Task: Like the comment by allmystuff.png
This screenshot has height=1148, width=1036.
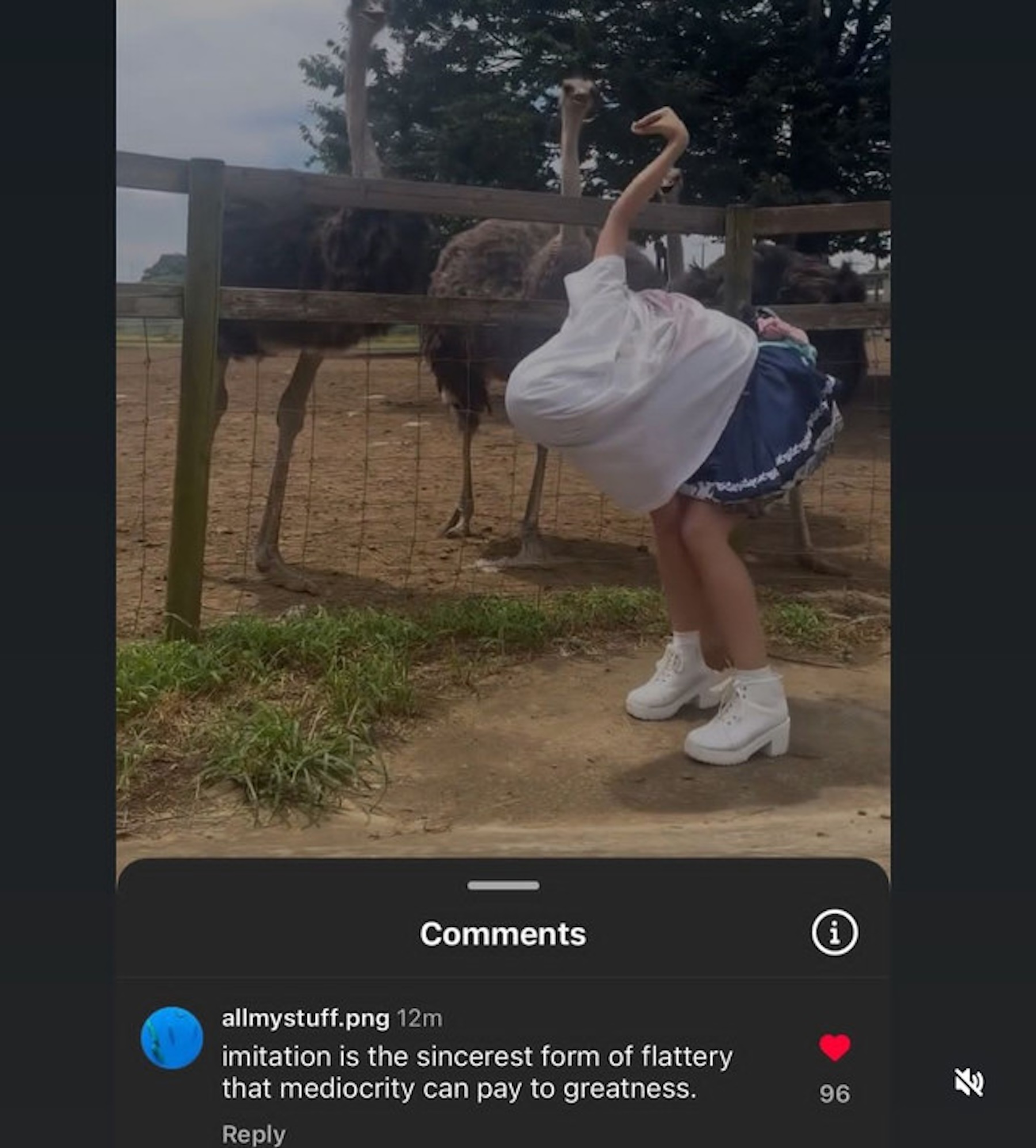Action: pyautogui.click(x=835, y=1047)
